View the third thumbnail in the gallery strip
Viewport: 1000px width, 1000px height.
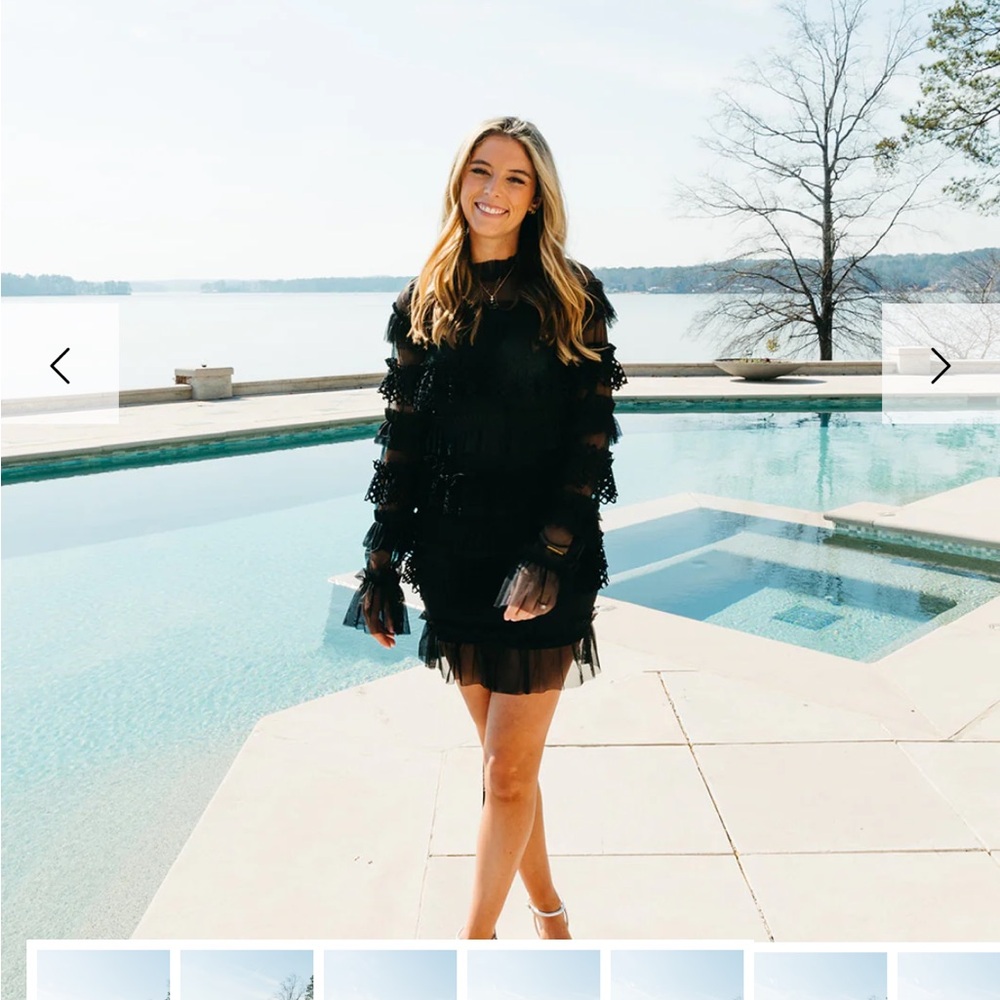coord(390,975)
